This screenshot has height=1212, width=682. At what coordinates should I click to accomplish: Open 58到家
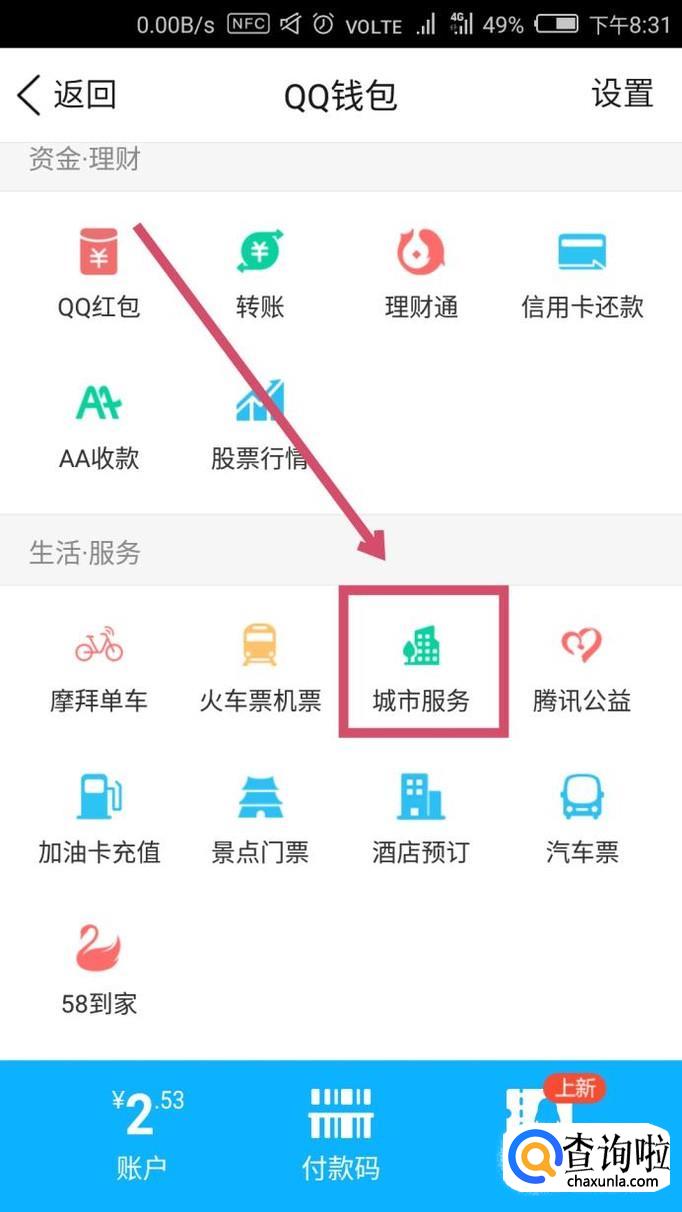[x=99, y=970]
